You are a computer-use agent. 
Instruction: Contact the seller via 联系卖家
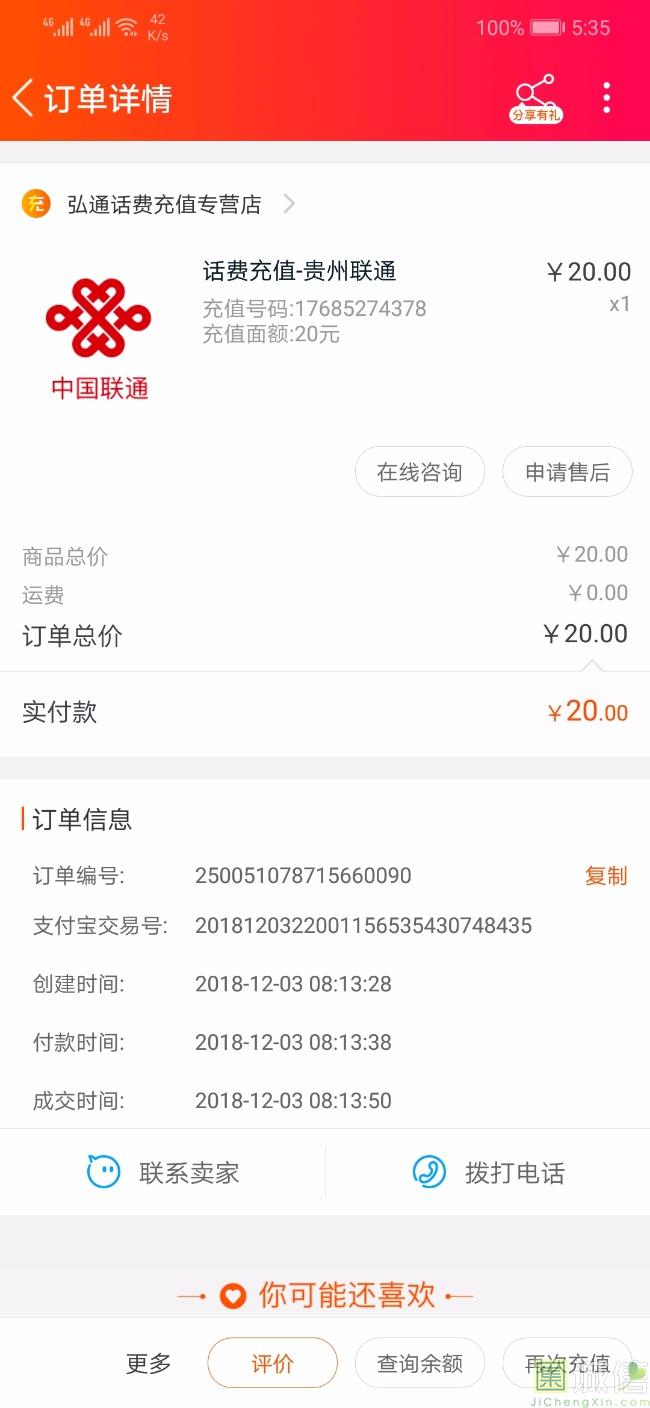click(163, 1172)
